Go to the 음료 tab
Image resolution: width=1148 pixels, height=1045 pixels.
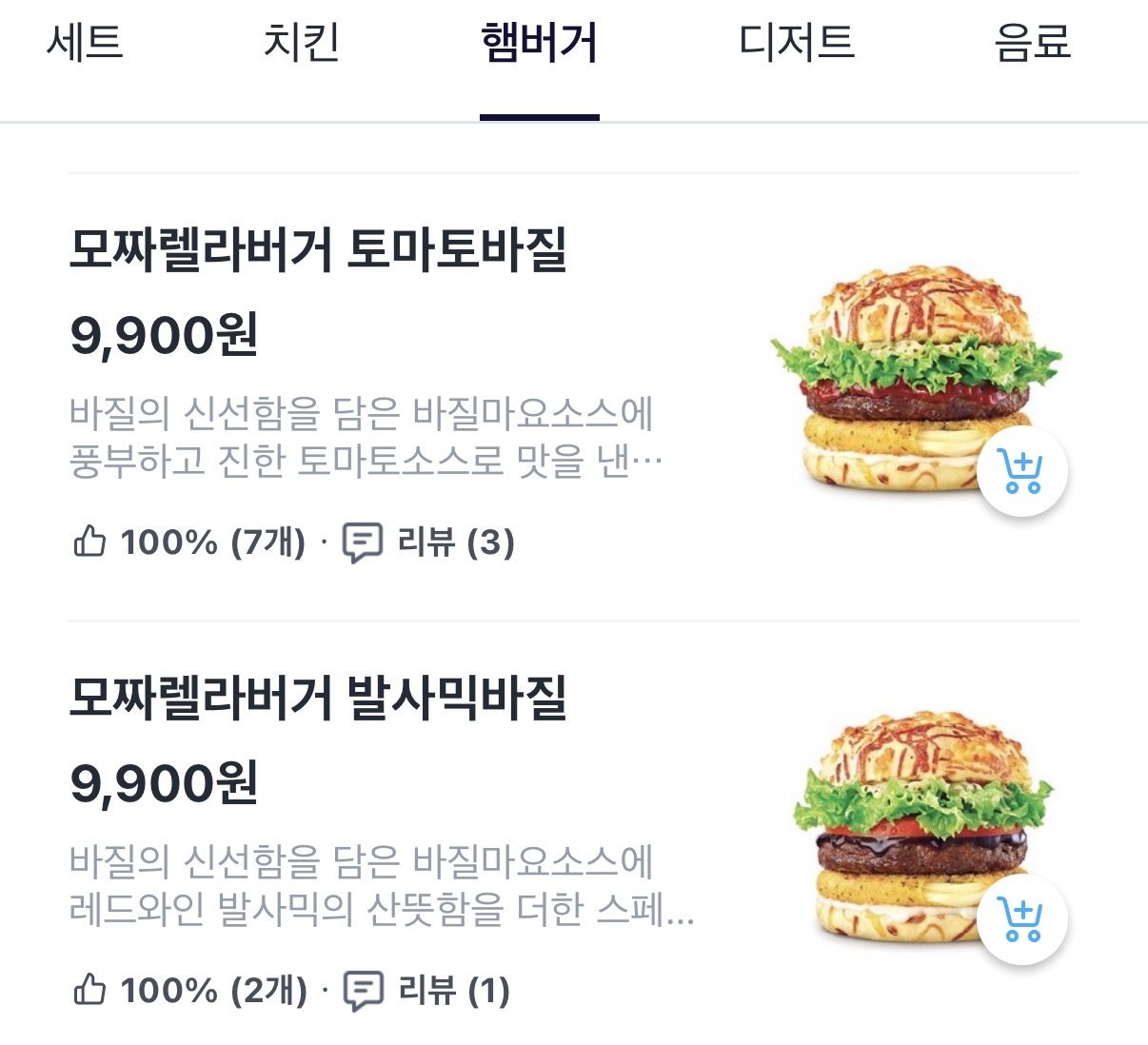pyautogui.click(x=1032, y=44)
